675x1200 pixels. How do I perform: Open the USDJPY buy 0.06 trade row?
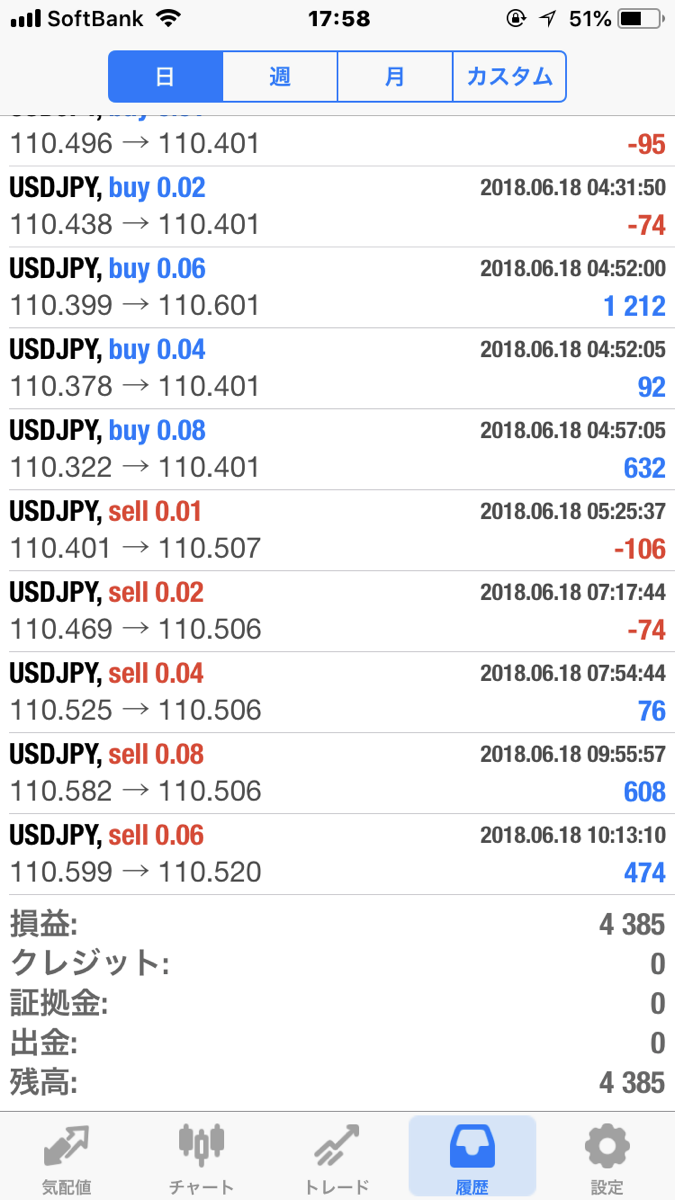pos(337,288)
